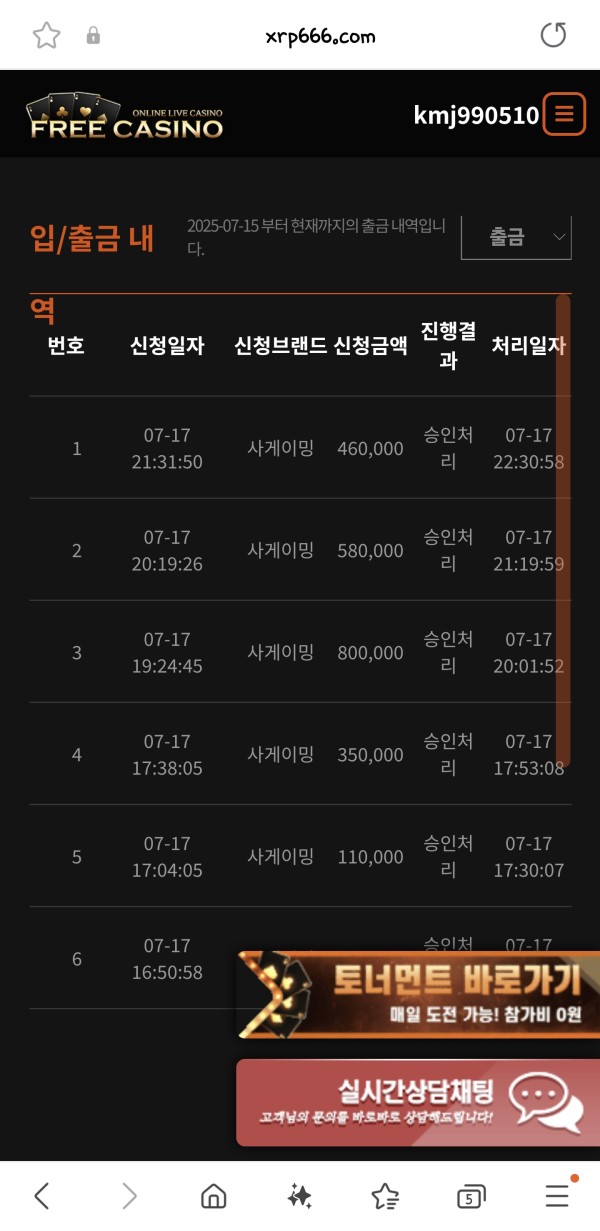Start 실시간상담채팅 live chat
This screenshot has width=600, height=1231.
(x=420, y=1102)
